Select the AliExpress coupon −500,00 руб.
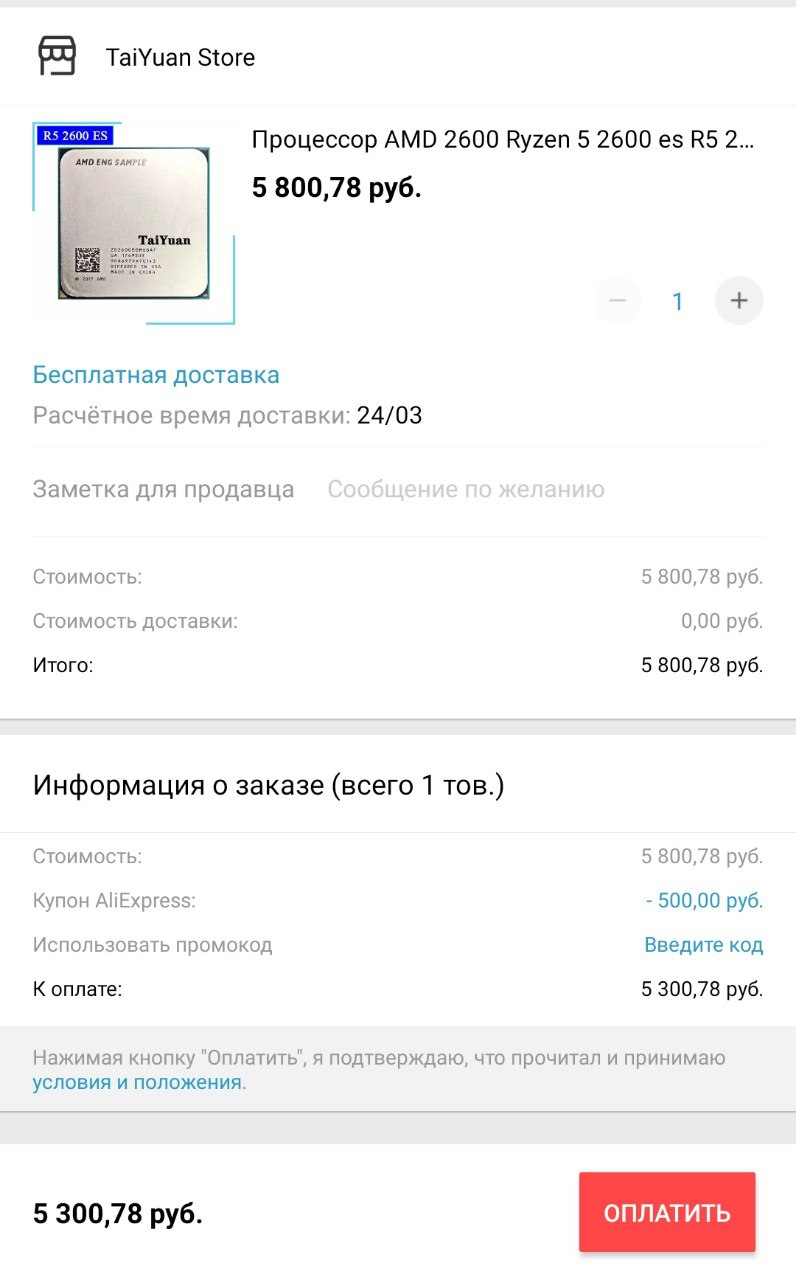The width and height of the screenshot is (796, 1280). pyautogui.click(x=704, y=901)
